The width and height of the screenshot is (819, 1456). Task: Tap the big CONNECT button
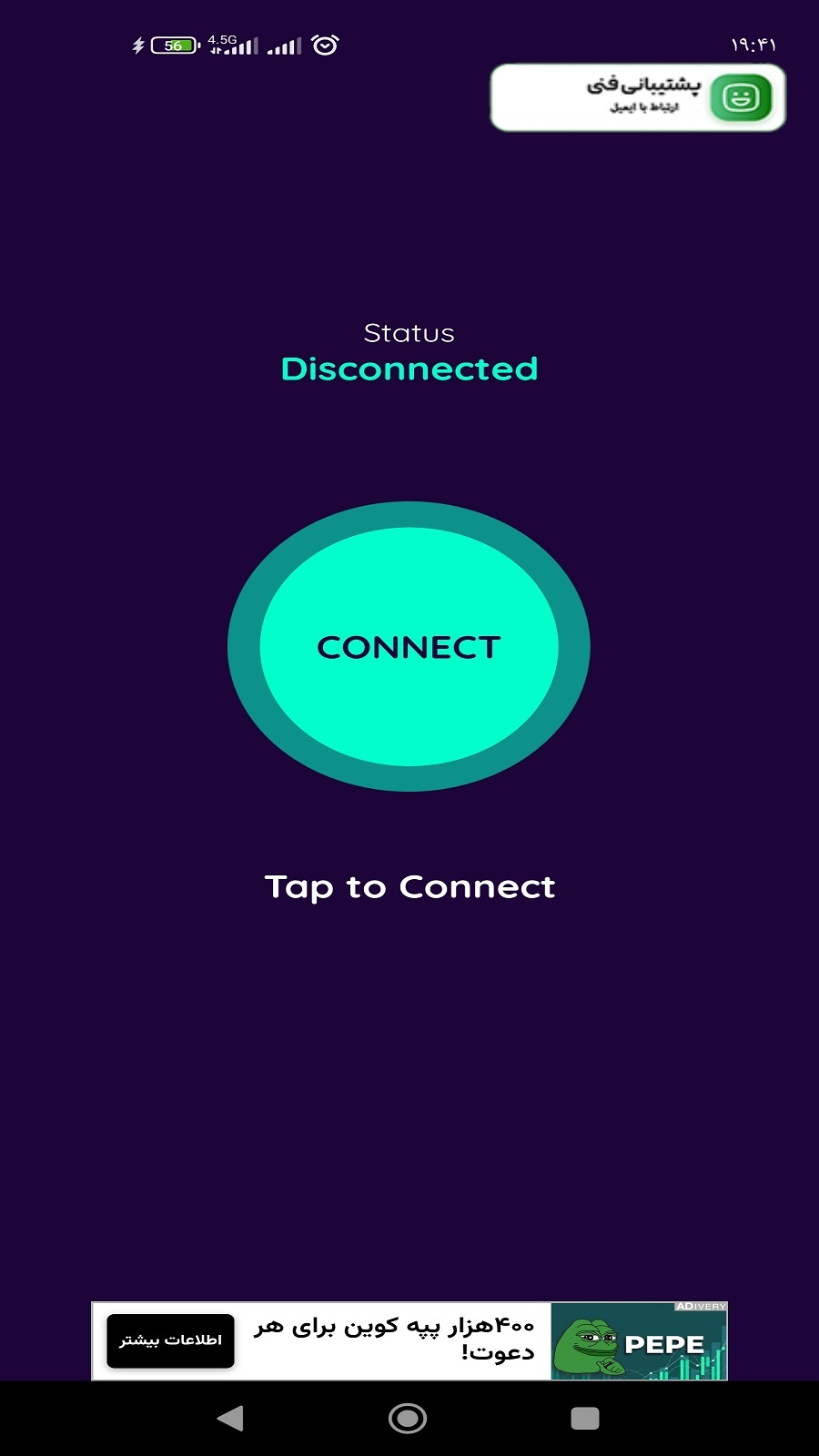[x=409, y=646]
